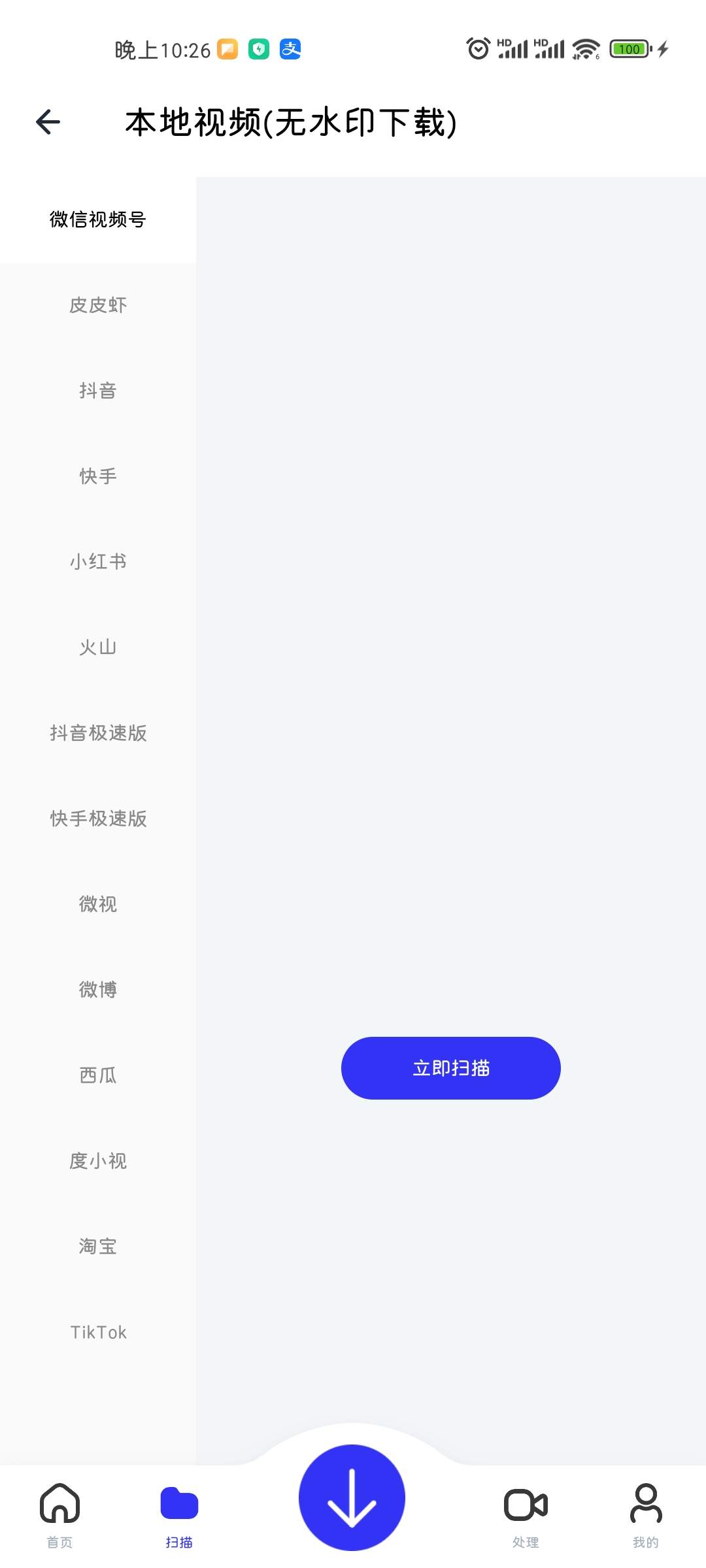
Task: Choose the 微视 platform entry
Action: (98, 904)
